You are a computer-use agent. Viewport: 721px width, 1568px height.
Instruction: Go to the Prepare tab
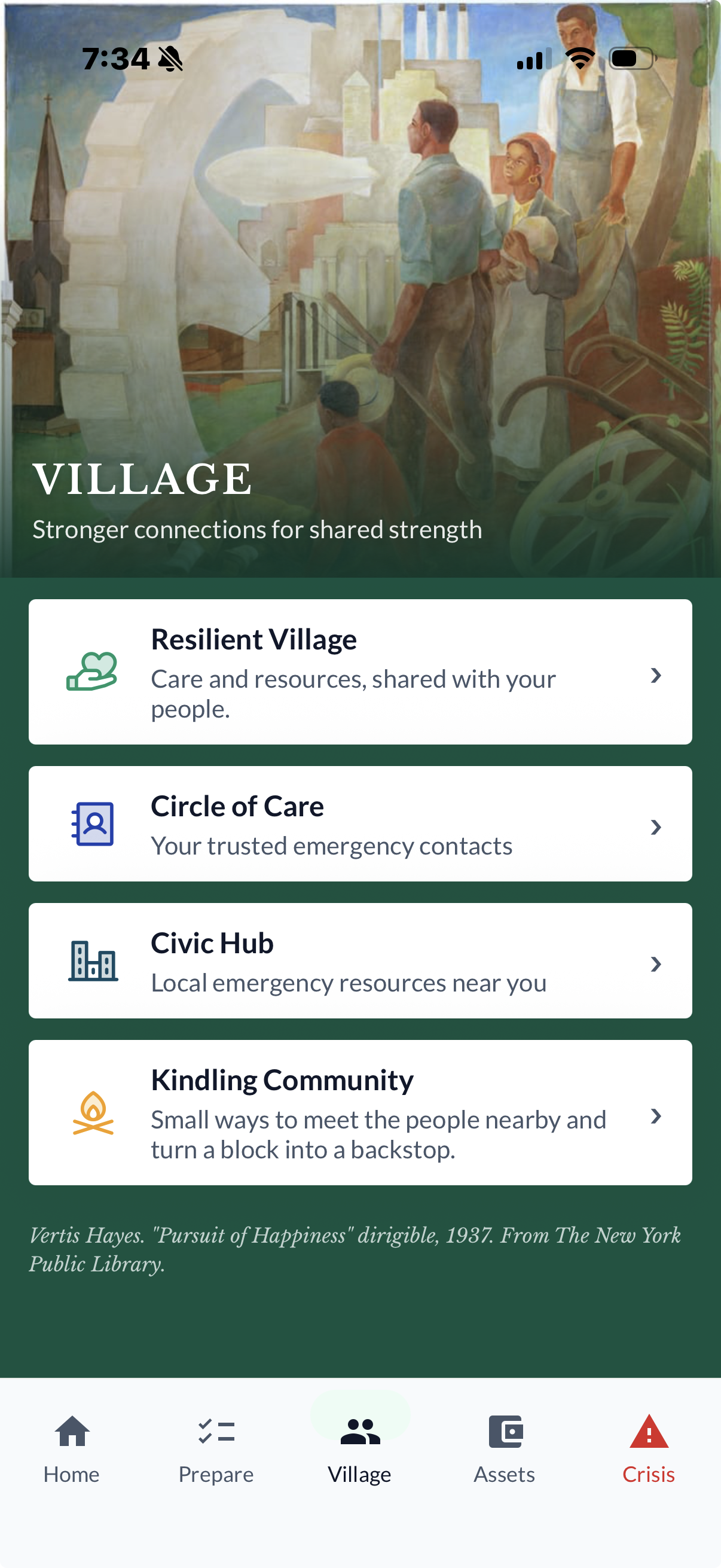click(216, 1450)
